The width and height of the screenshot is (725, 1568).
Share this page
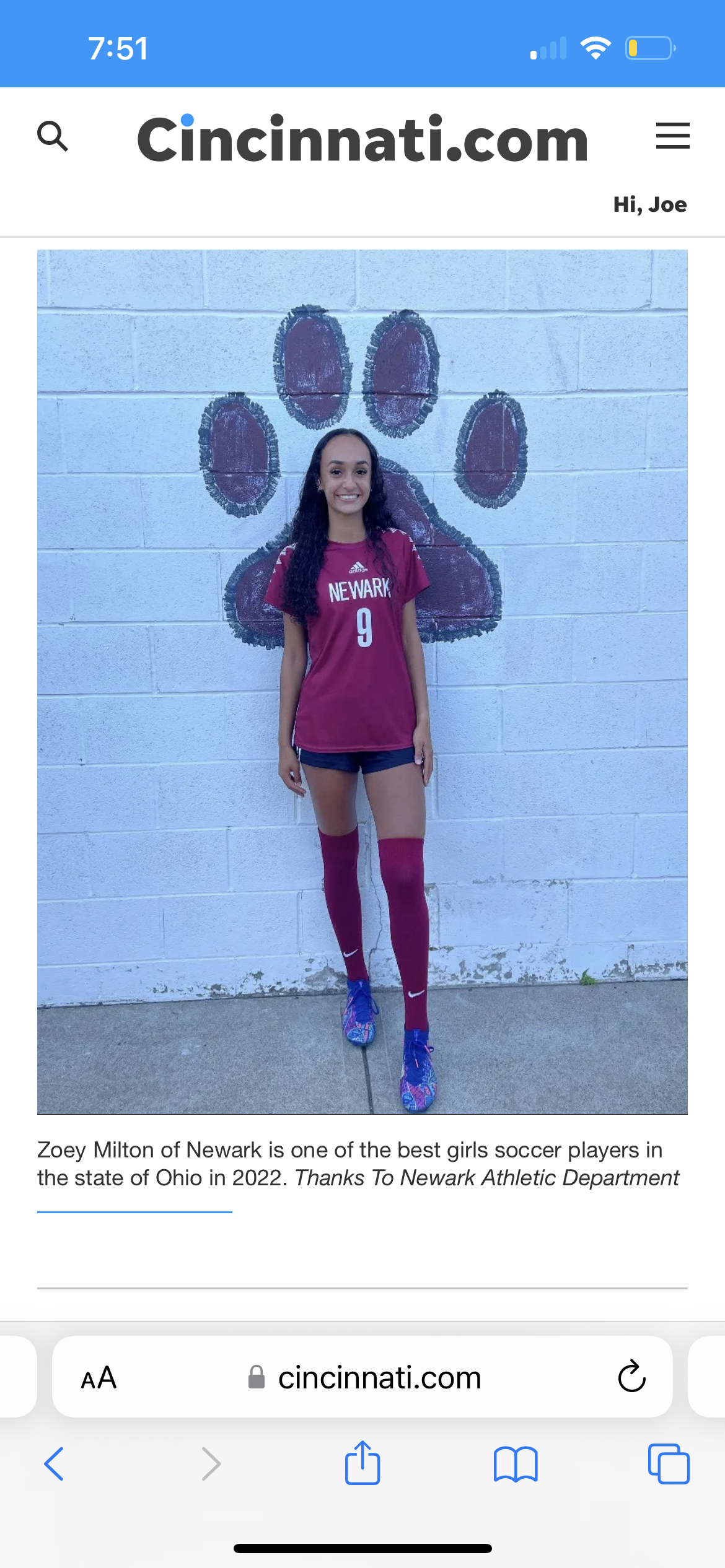tap(362, 1463)
